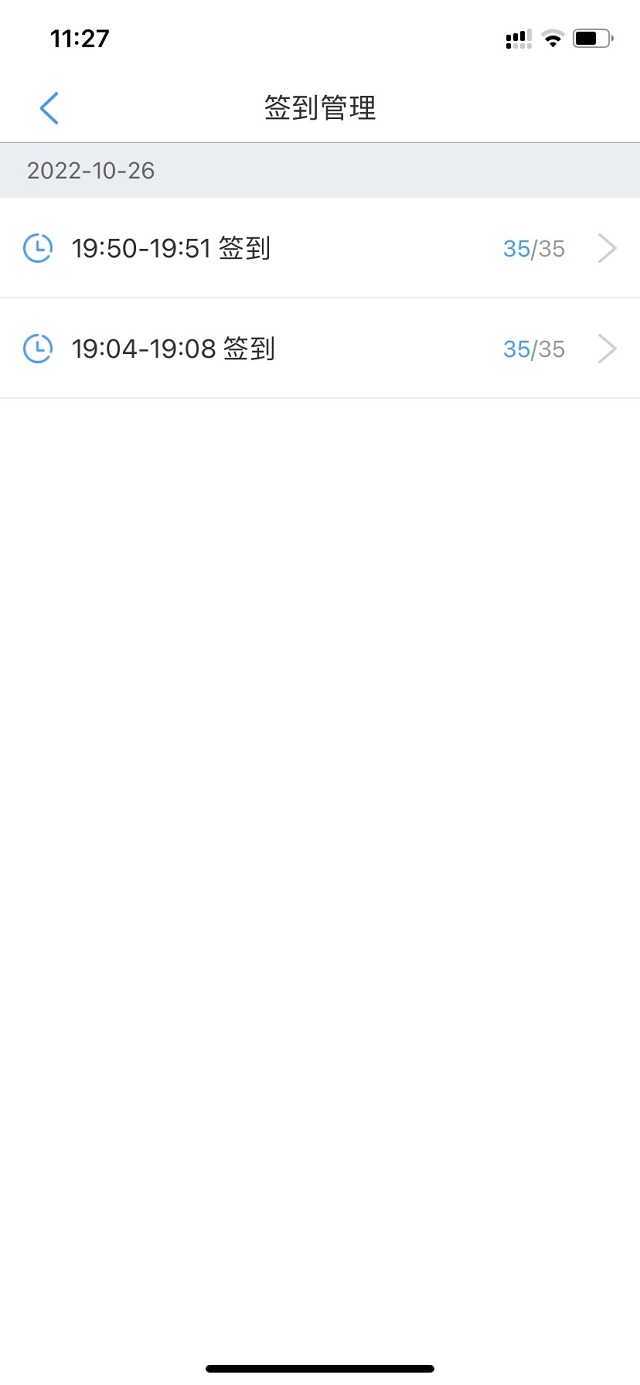Go back from 签到管理 page
The width and height of the screenshot is (640, 1385).
[x=49, y=108]
